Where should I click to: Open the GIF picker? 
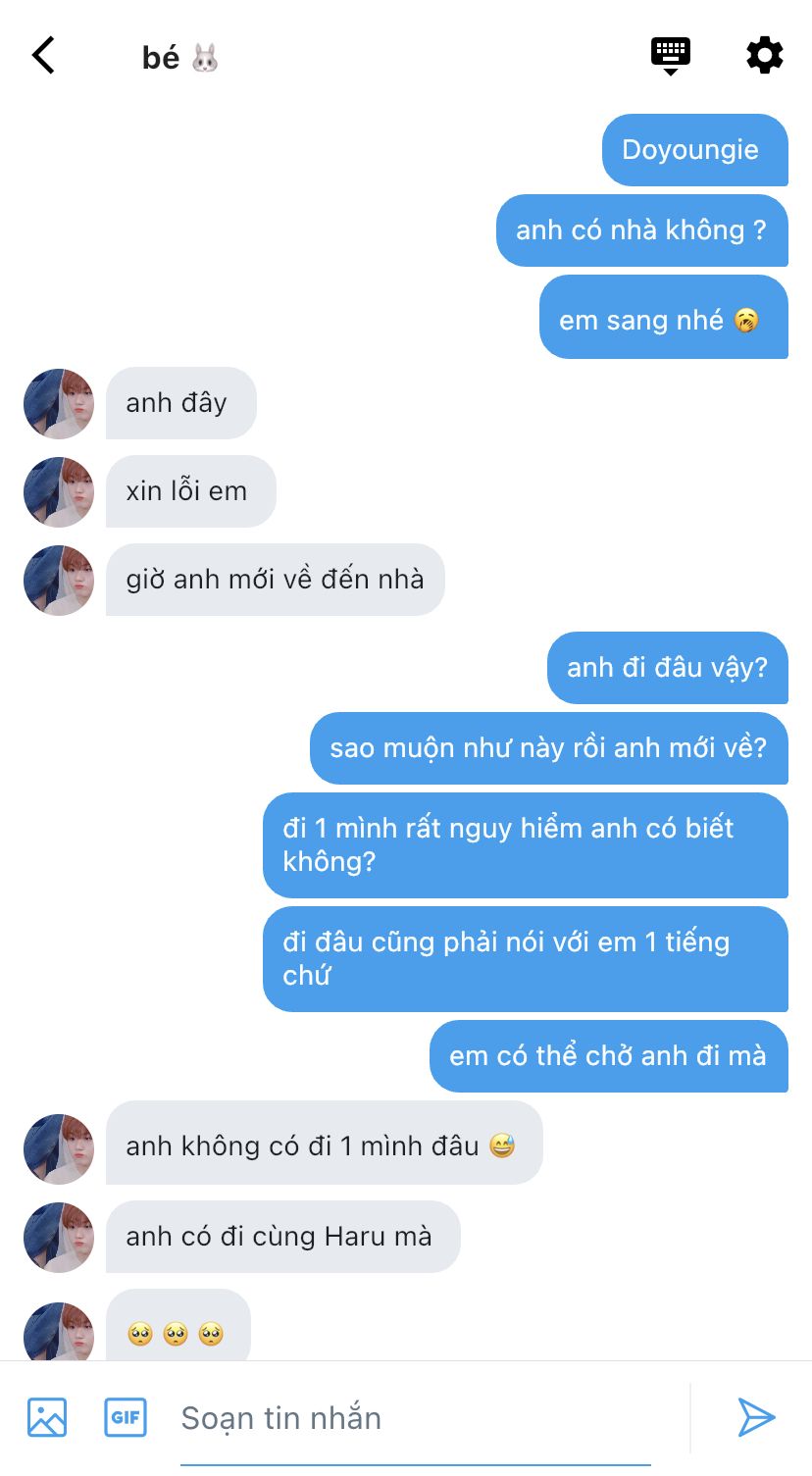coord(126,1417)
